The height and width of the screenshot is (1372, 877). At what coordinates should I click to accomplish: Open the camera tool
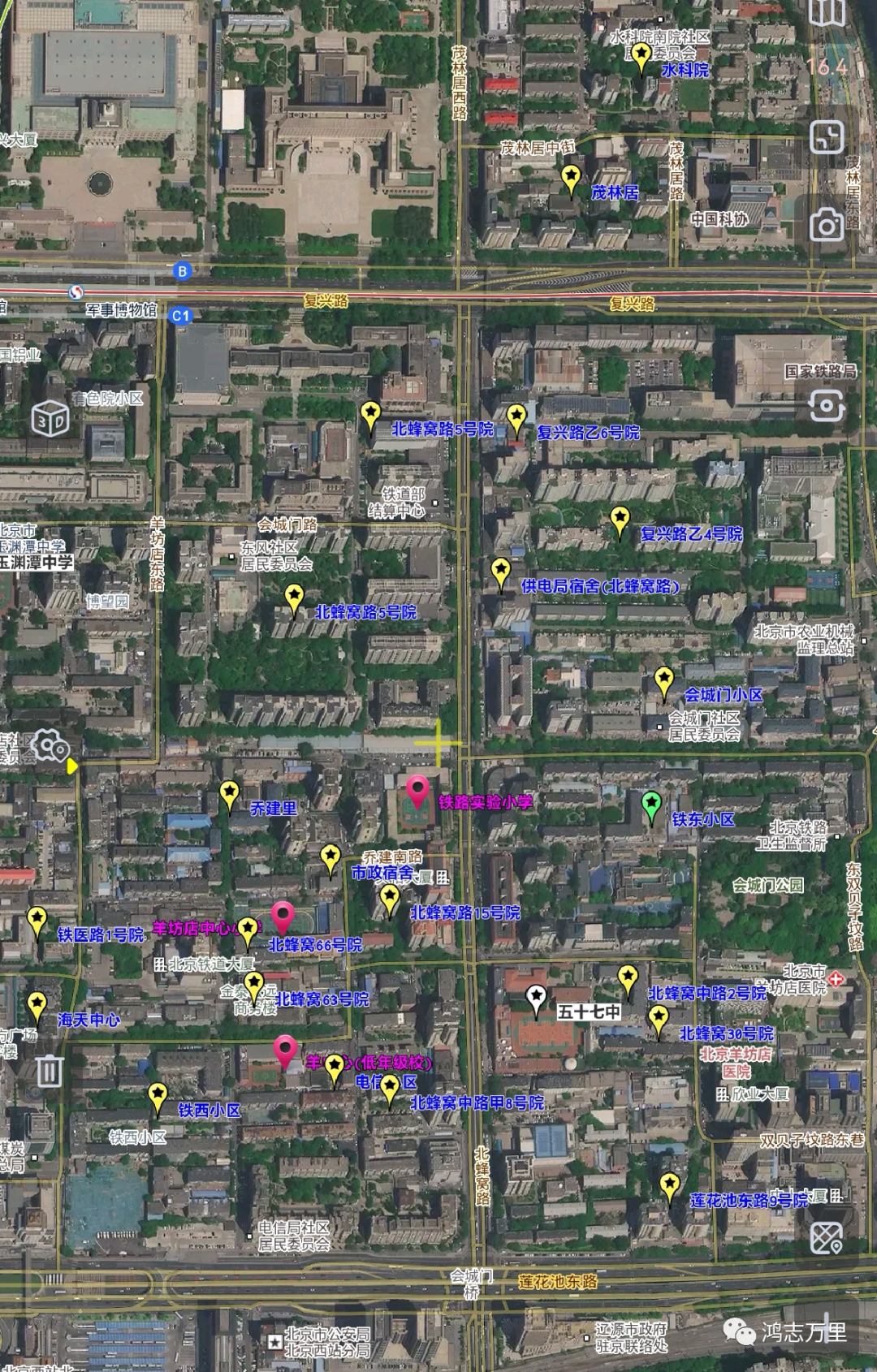point(827,224)
